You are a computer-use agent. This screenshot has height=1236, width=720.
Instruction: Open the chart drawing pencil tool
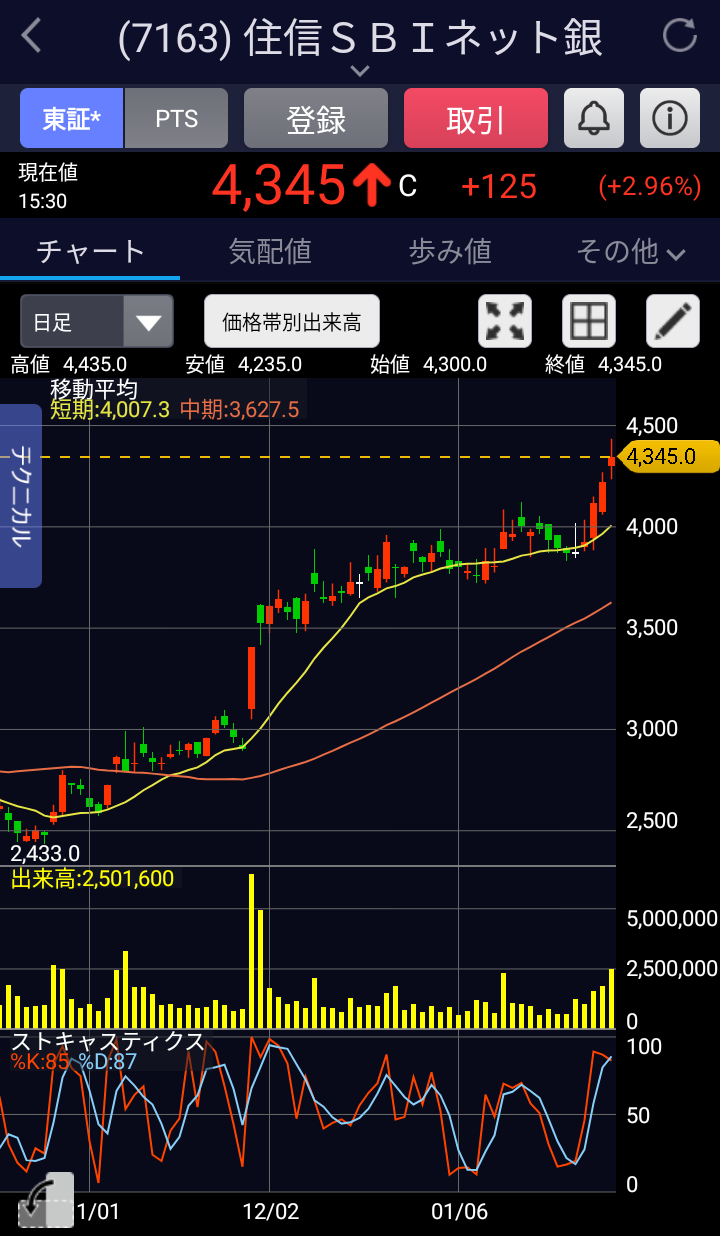[673, 321]
